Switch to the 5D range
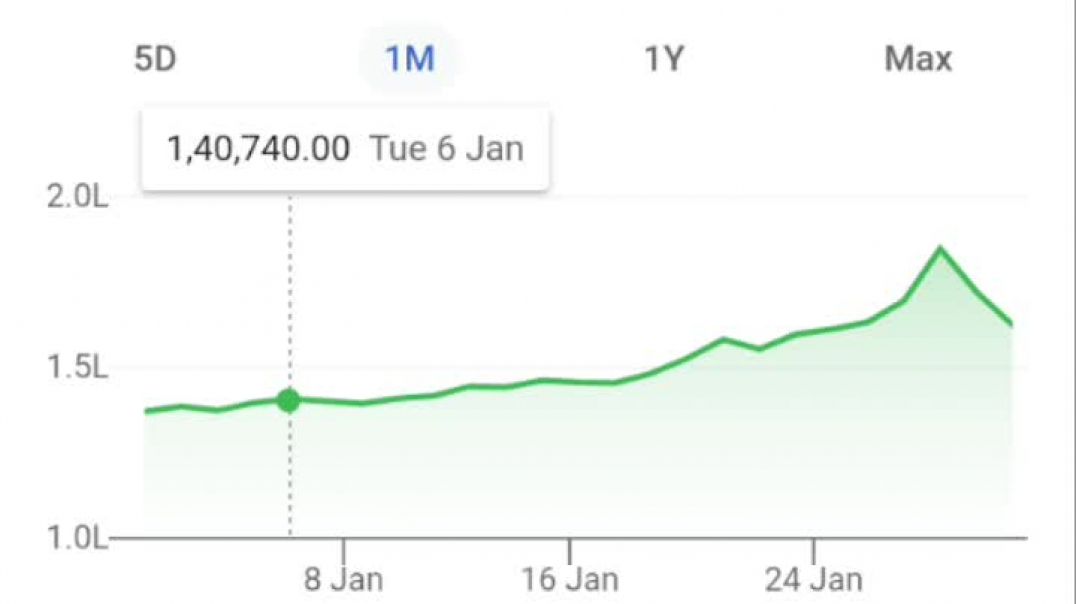The width and height of the screenshot is (1076, 604). click(155, 59)
